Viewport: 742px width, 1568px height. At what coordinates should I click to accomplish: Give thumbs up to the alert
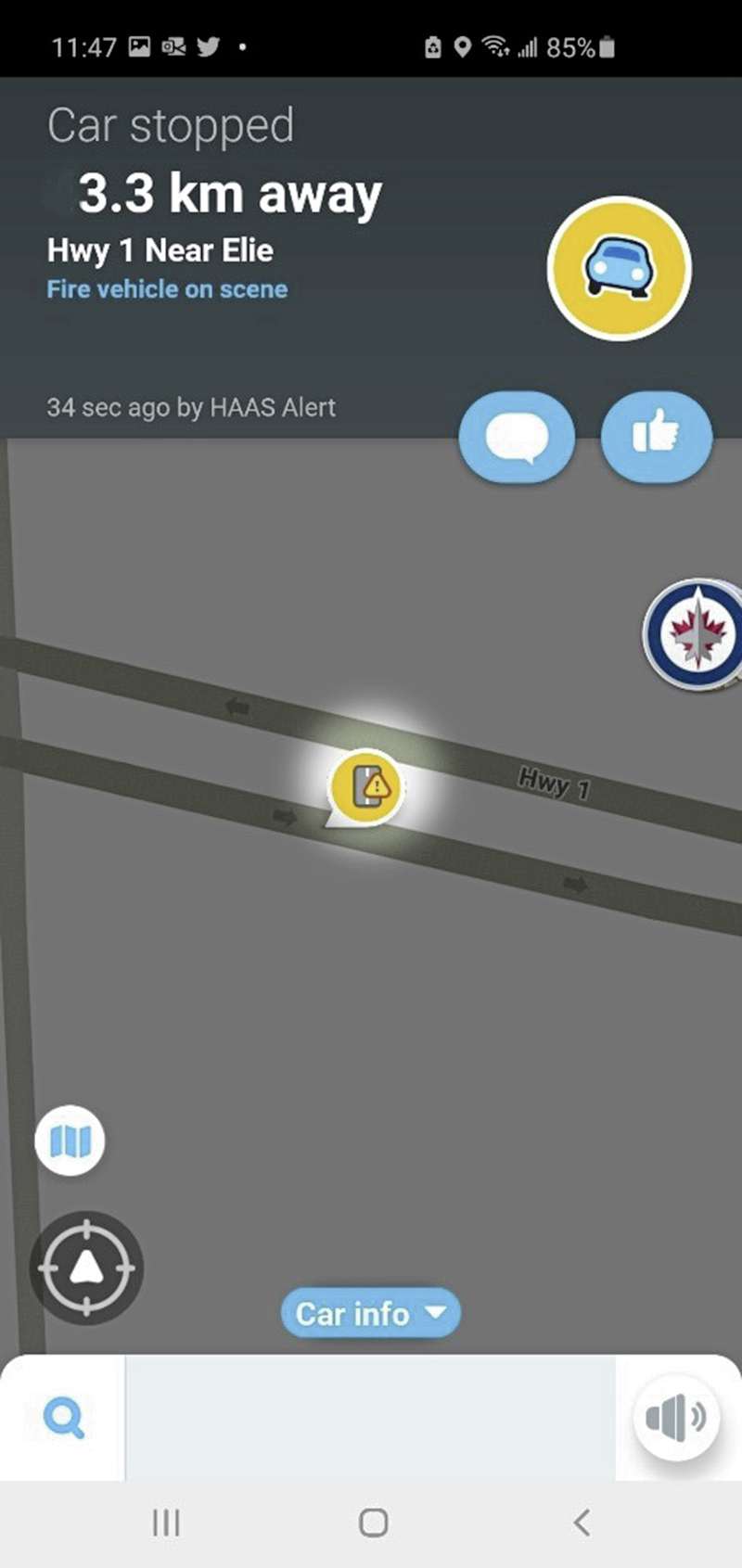coord(657,437)
